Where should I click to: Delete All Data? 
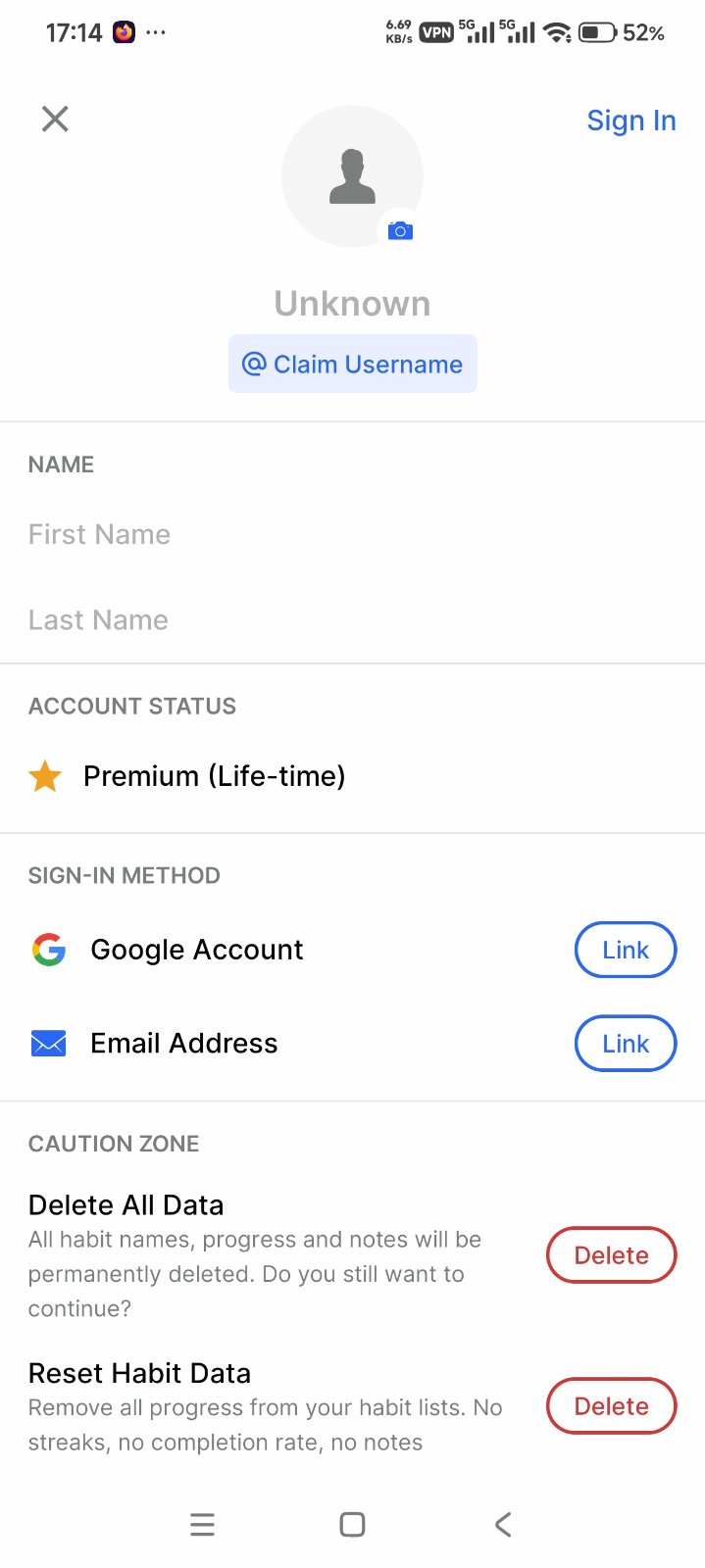611,1255
